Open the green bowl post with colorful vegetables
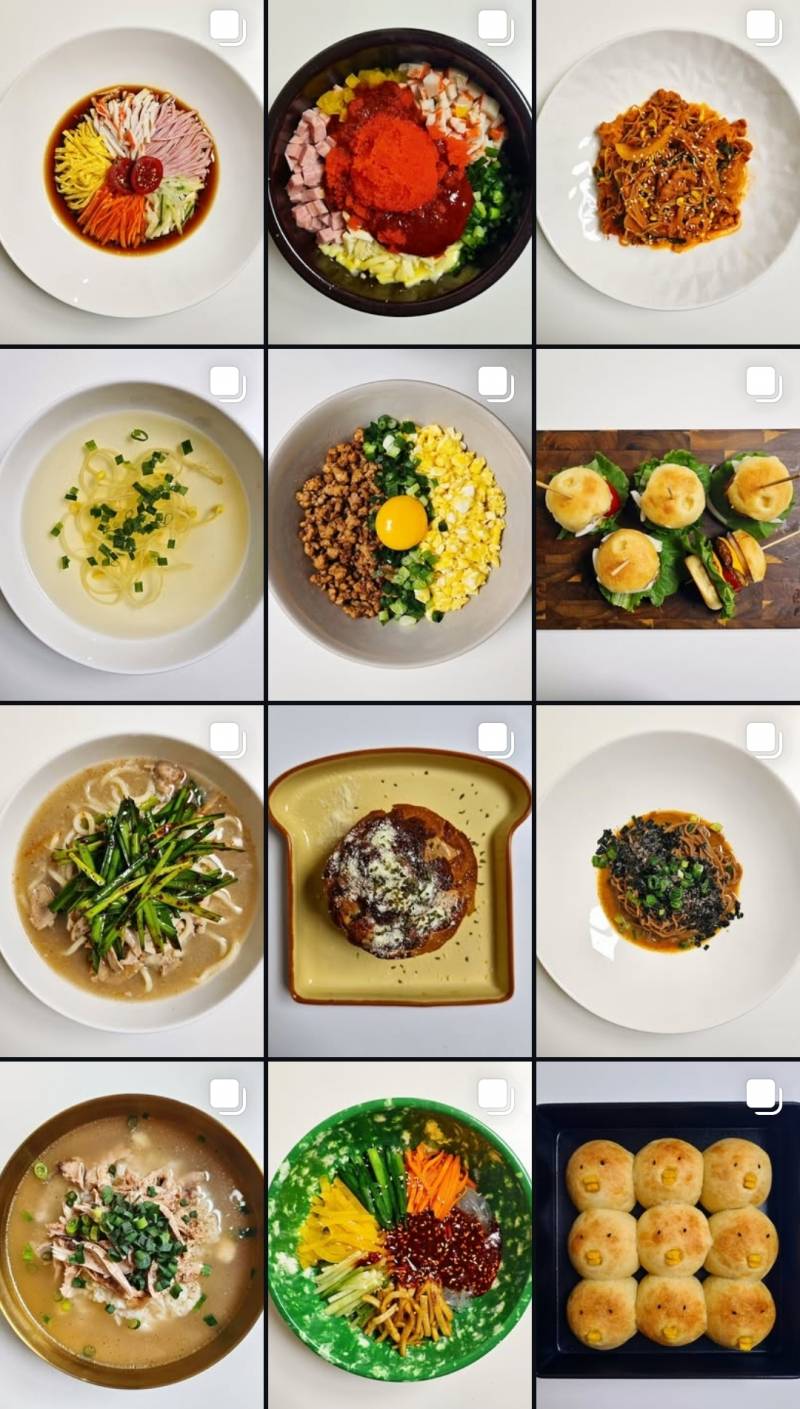The image size is (800, 1409). point(400,1235)
